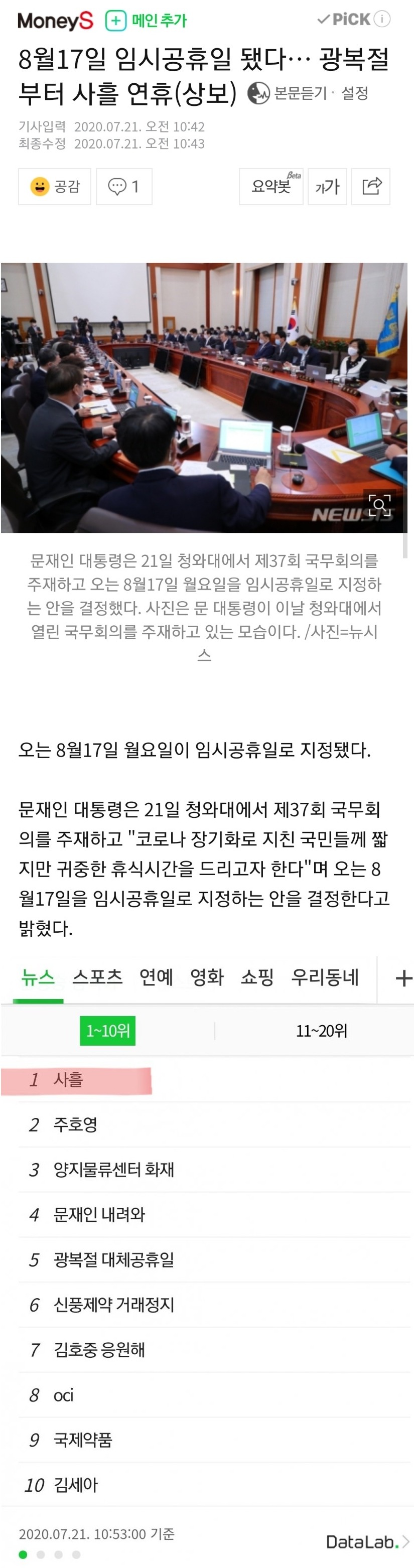The height and width of the screenshot is (1568, 414).
Task: Select the 우리동네 tab
Action: (x=325, y=977)
